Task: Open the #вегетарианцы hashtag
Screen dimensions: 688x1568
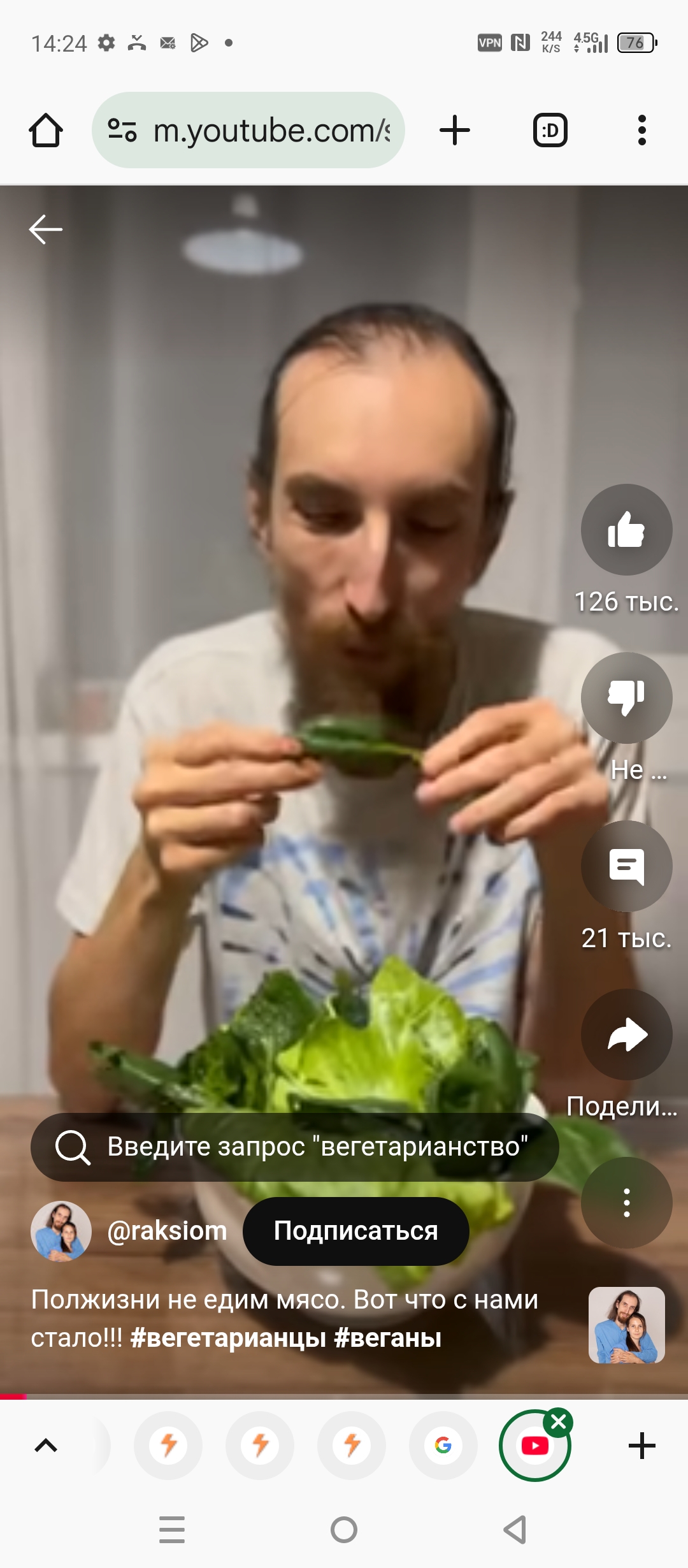Action: (x=228, y=1338)
